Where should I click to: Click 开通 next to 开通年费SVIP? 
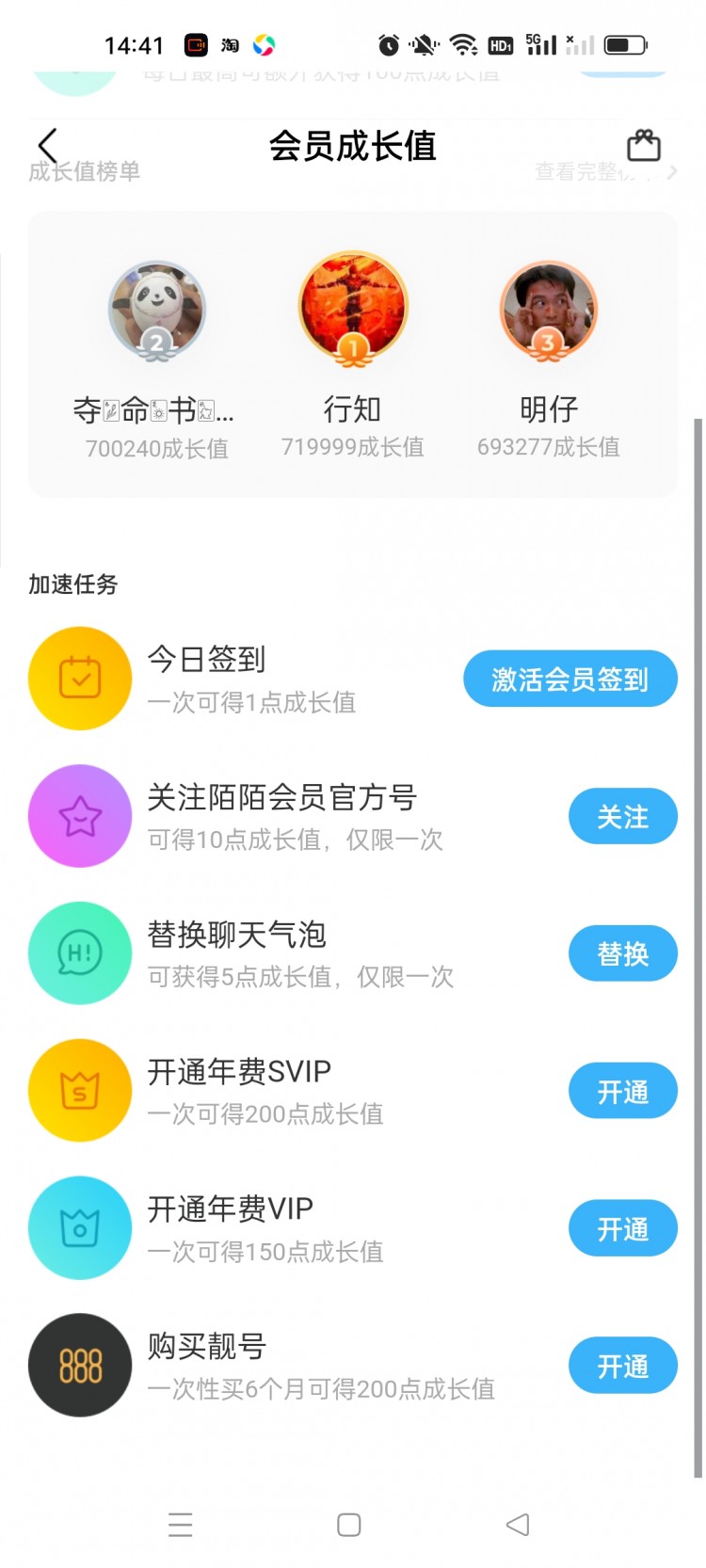[622, 1090]
